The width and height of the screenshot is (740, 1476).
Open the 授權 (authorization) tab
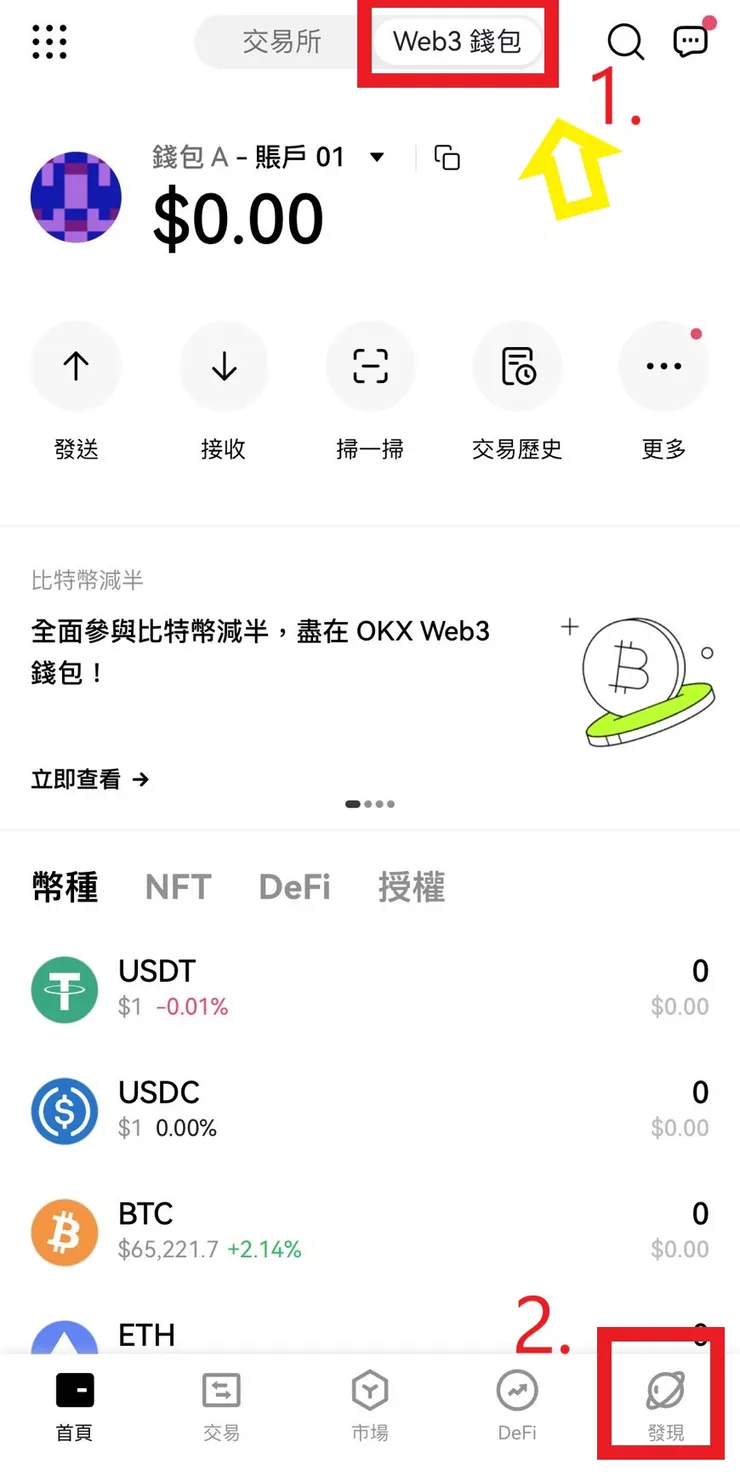tap(411, 887)
